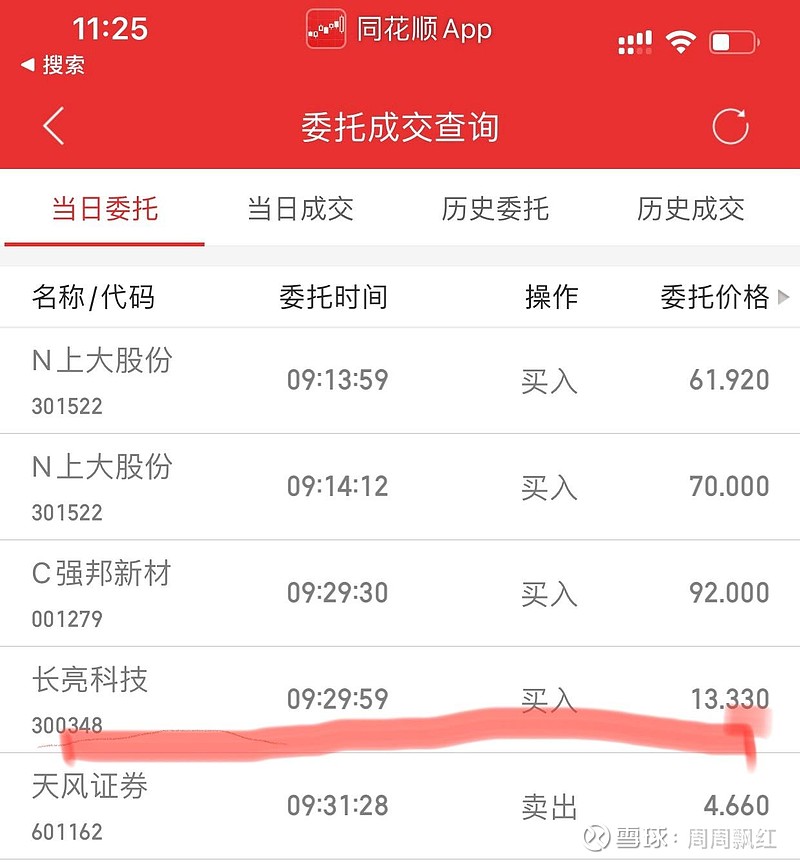Select the 天风证券 sell order
Viewport: 800px width, 863px height.
point(400,804)
